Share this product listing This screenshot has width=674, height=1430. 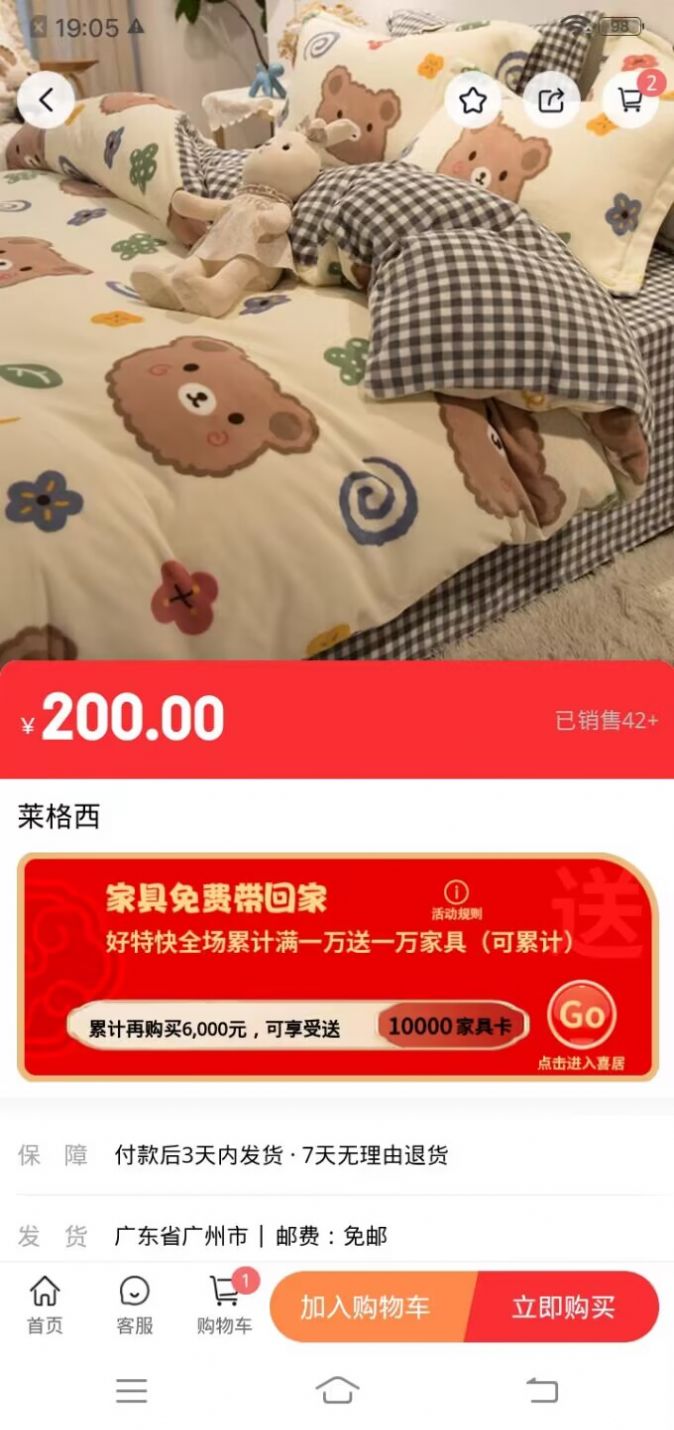coord(551,100)
